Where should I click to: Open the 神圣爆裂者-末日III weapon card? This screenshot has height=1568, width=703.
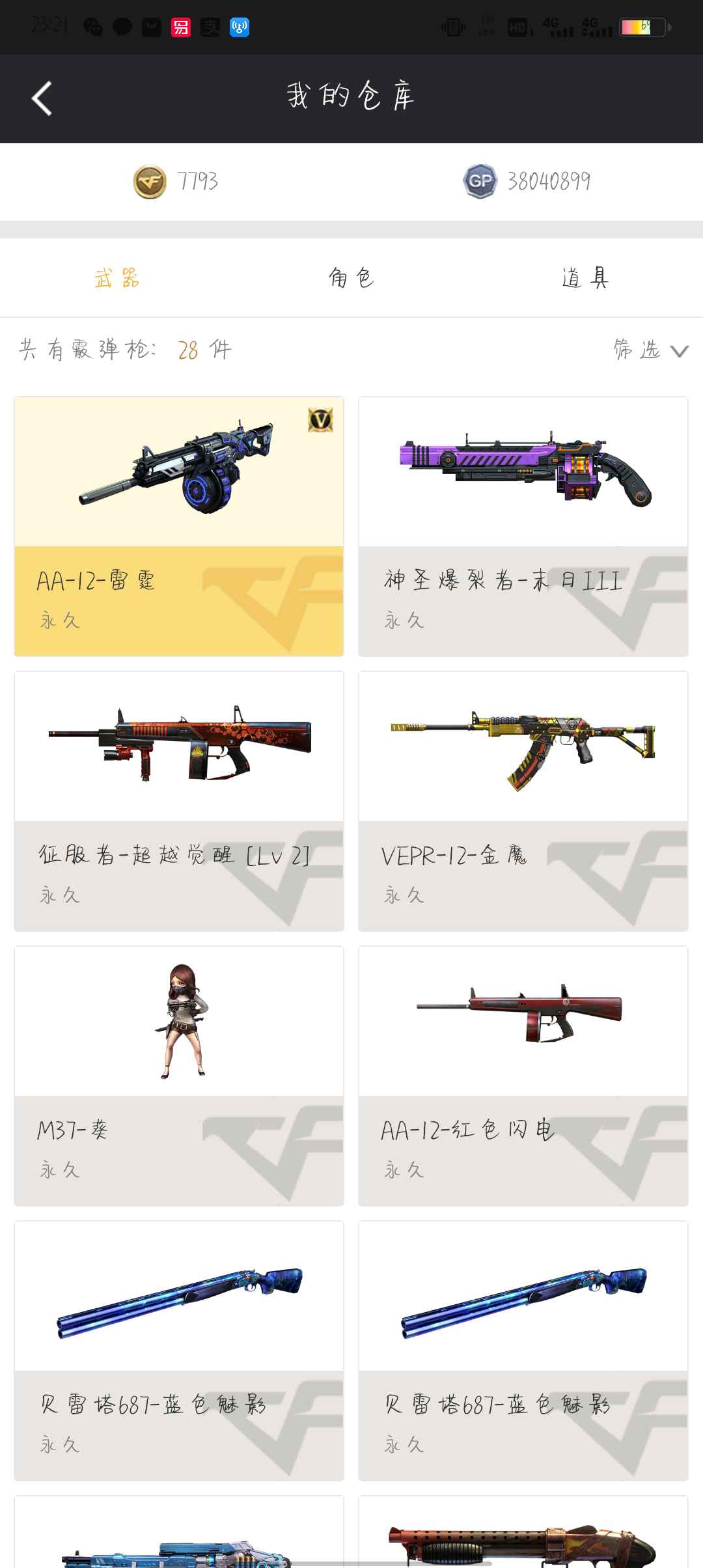[x=523, y=526]
